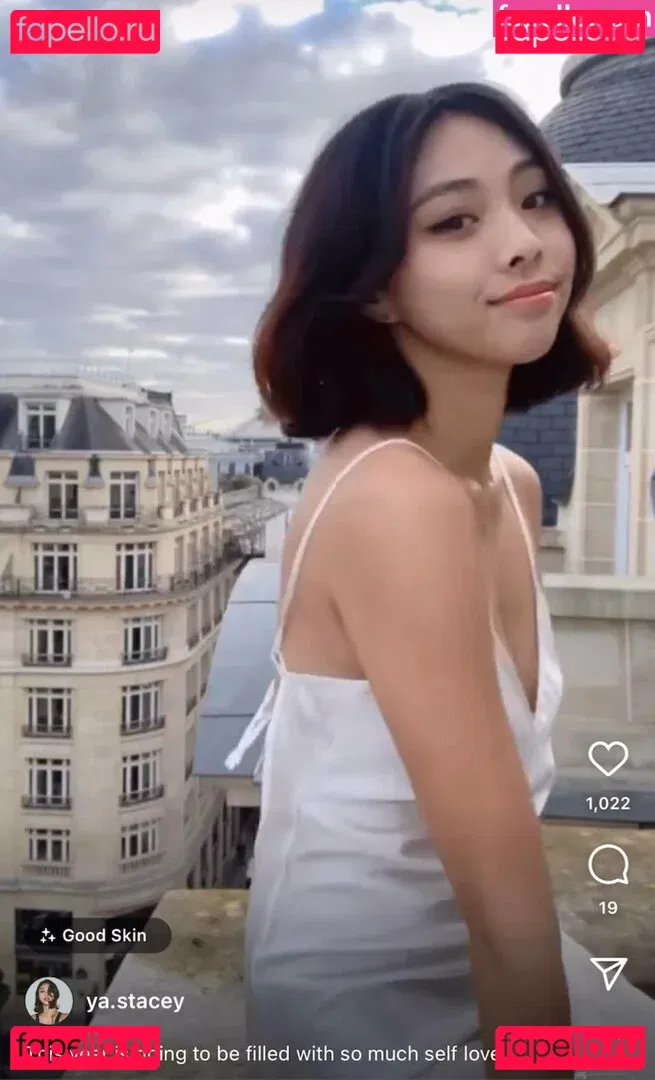Open the ya.stacey profile from the username
This screenshot has height=1080, width=655.
tap(135, 1001)
